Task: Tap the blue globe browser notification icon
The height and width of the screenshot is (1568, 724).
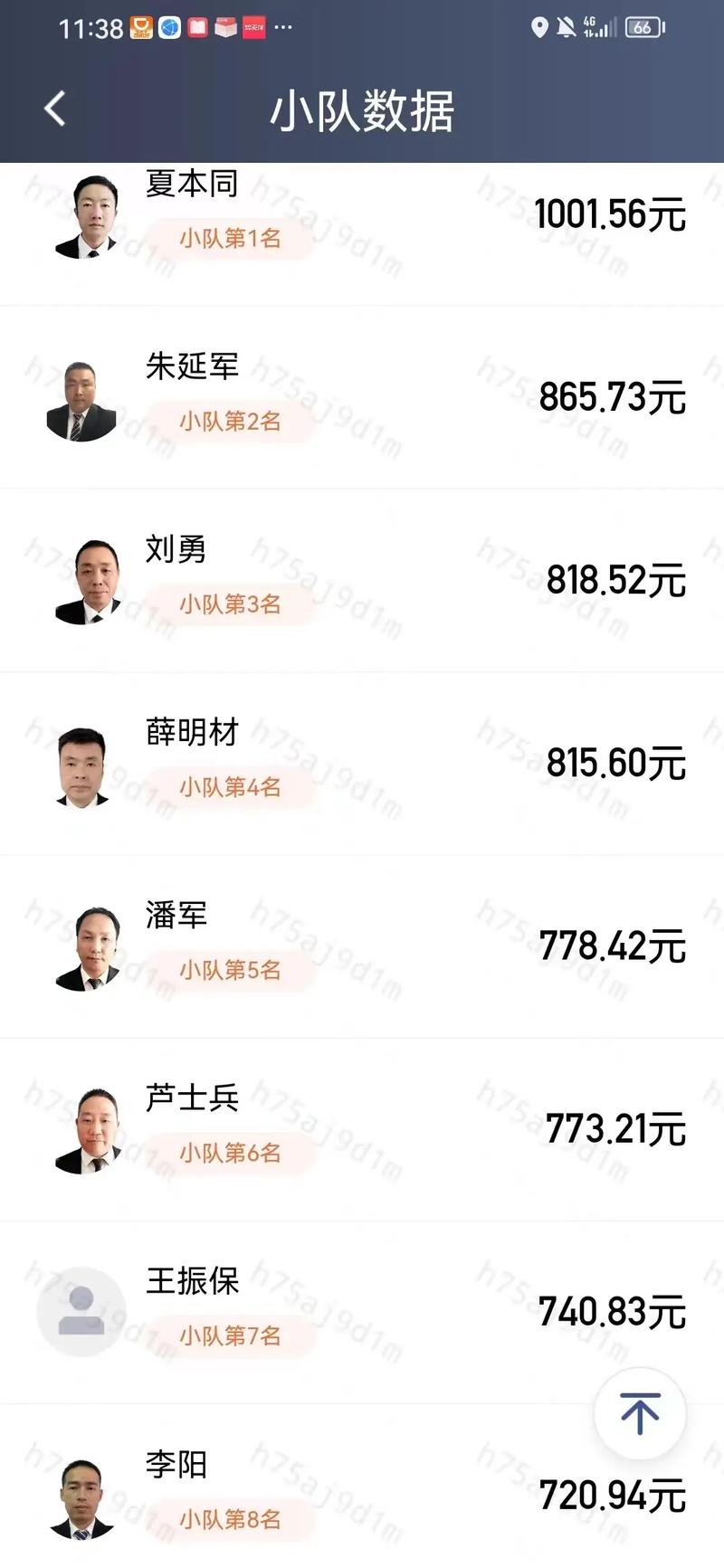Action: click(170, 27)
